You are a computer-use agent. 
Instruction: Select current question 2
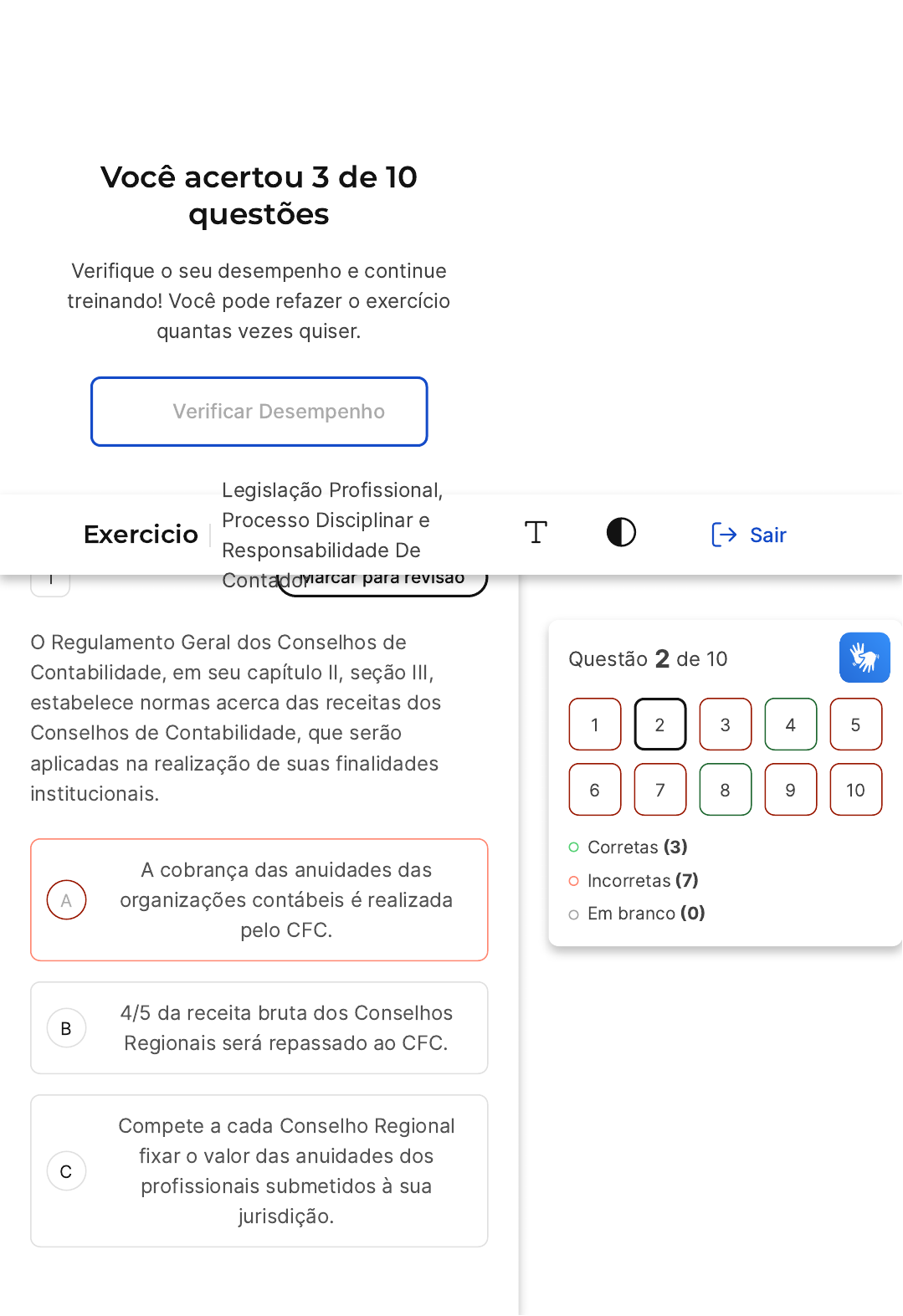click(x=659, y=725)
